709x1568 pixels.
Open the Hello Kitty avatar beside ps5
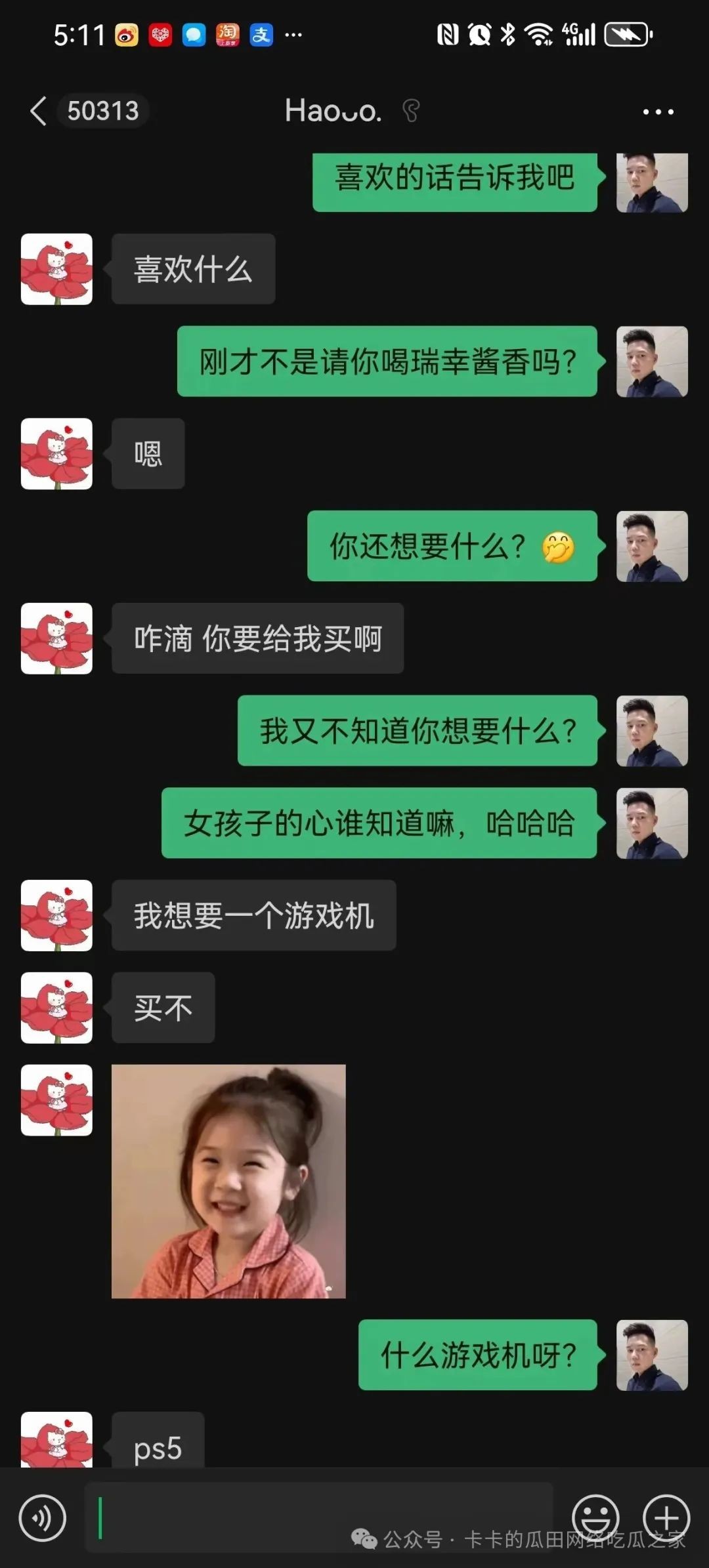56,1440
